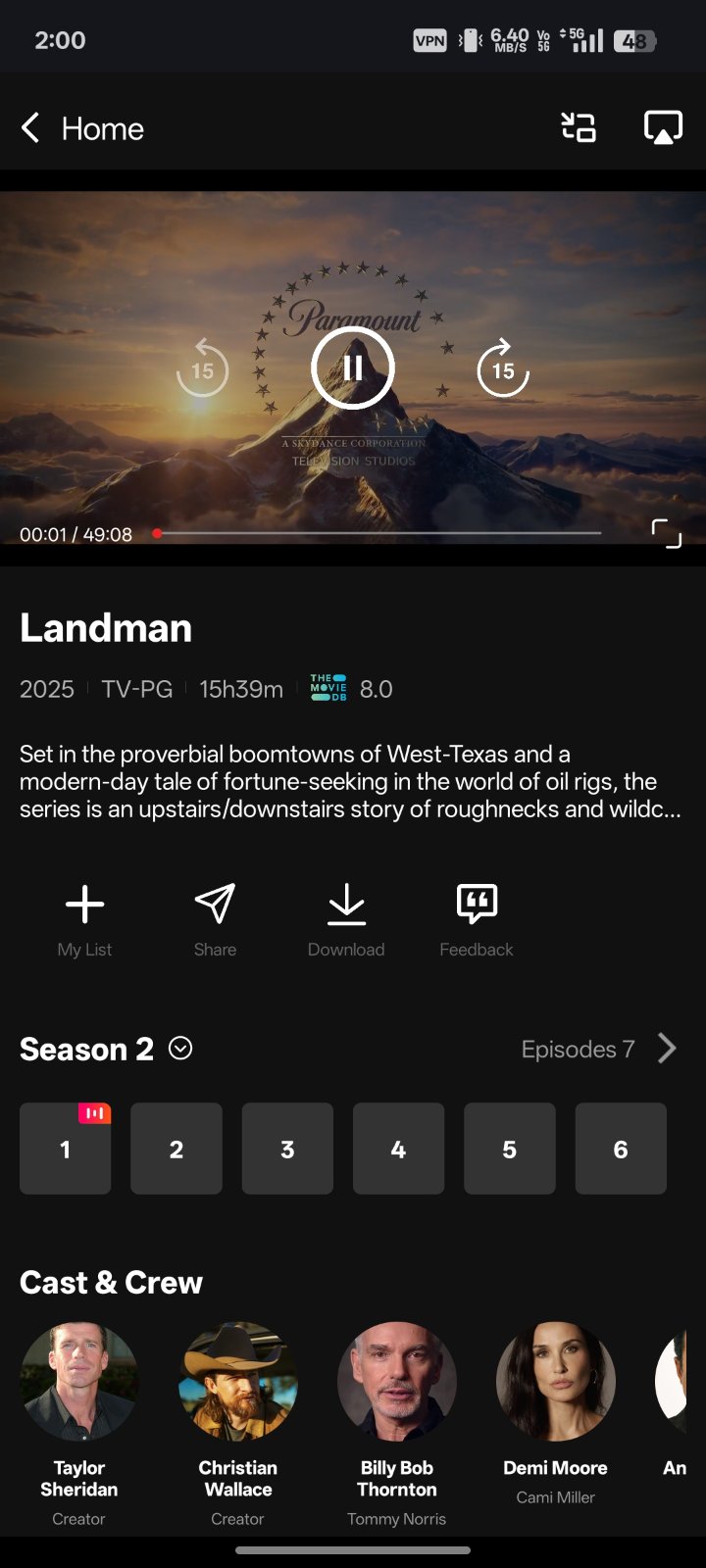Screen dimensions: 706x1568
Task: Rewind 15 seconds
Action: [202, 369]
